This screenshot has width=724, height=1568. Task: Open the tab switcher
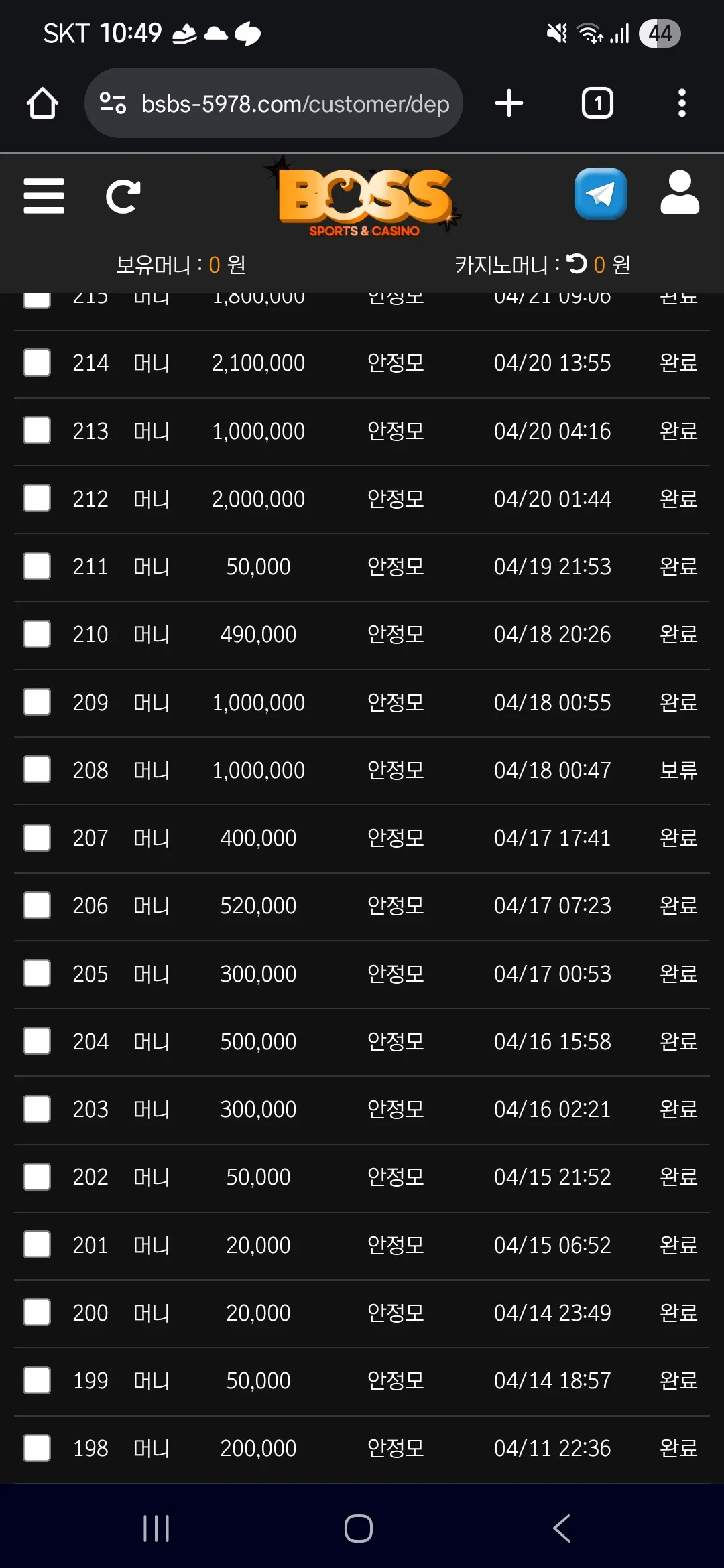pos(597,103)
